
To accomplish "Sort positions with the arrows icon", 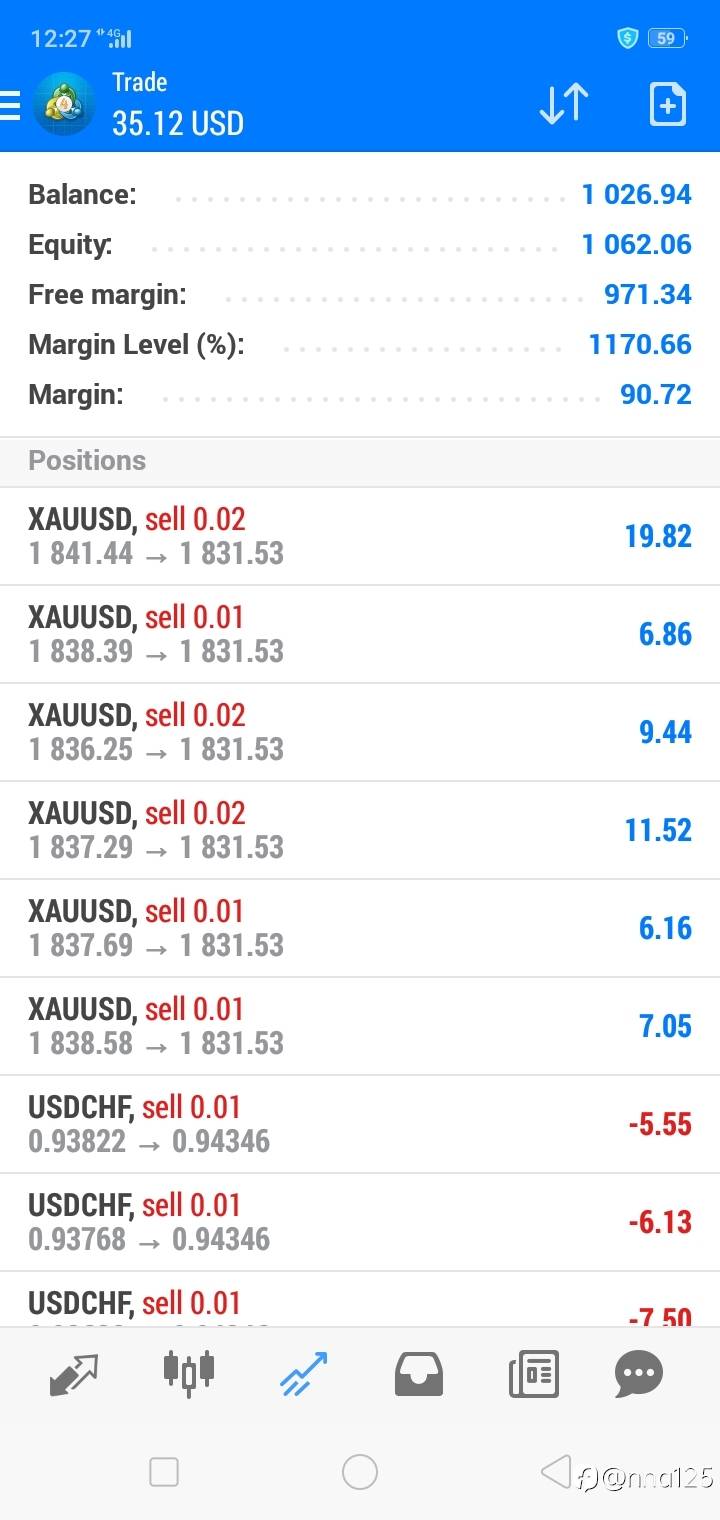I will point(563,104).
